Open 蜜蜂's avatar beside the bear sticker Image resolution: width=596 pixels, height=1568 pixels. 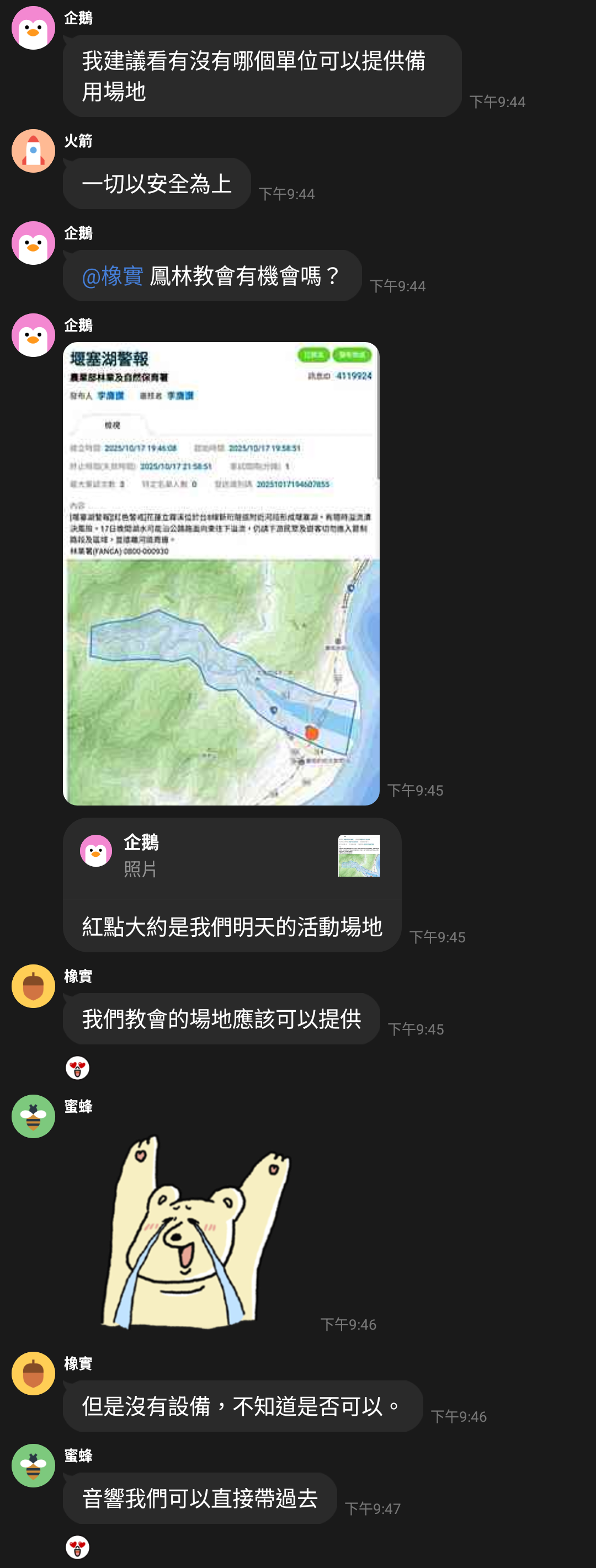[x=34, y=1116]
